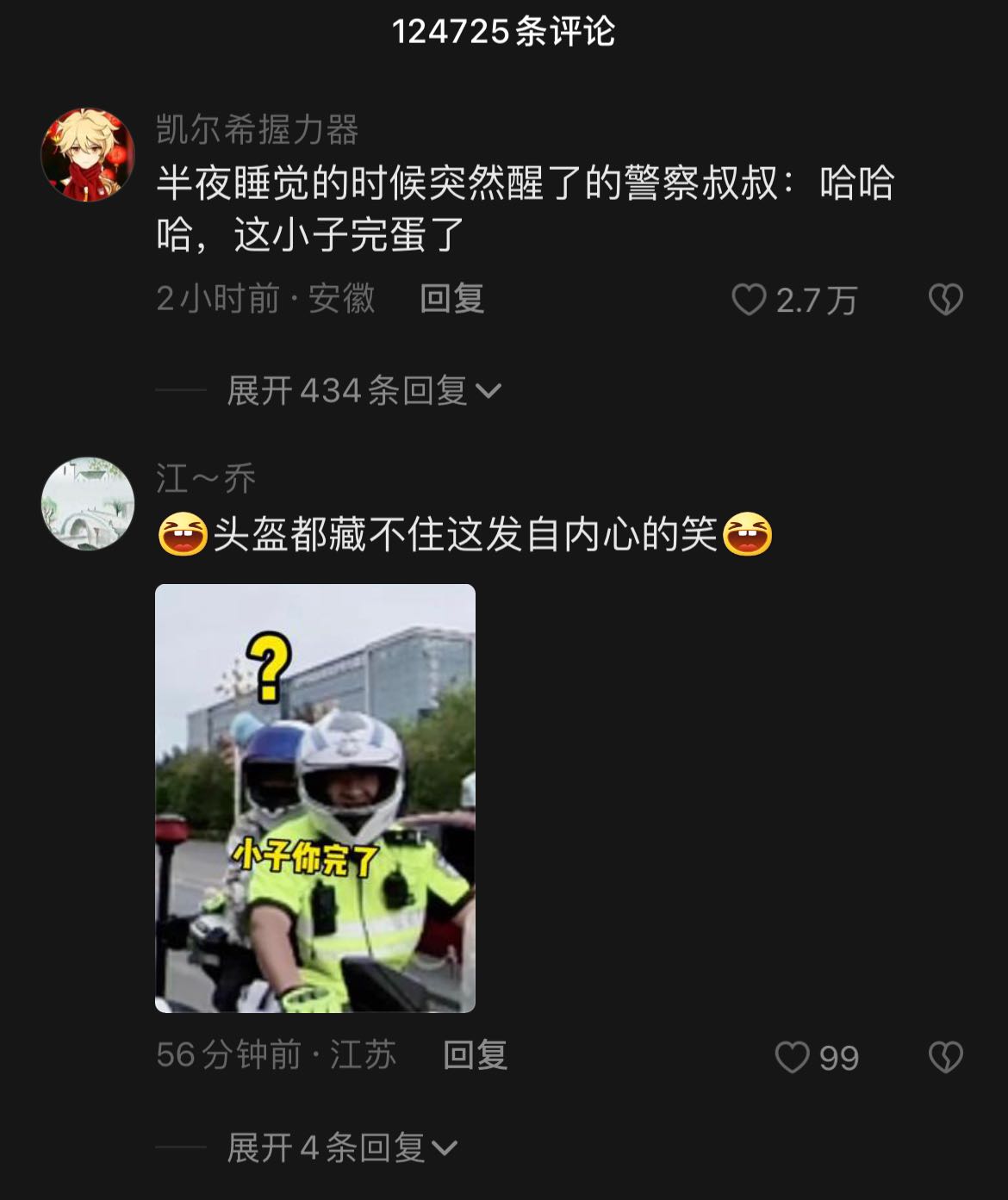
Task: Reply to 江～乔's comment
Action: pos(475,1055)
